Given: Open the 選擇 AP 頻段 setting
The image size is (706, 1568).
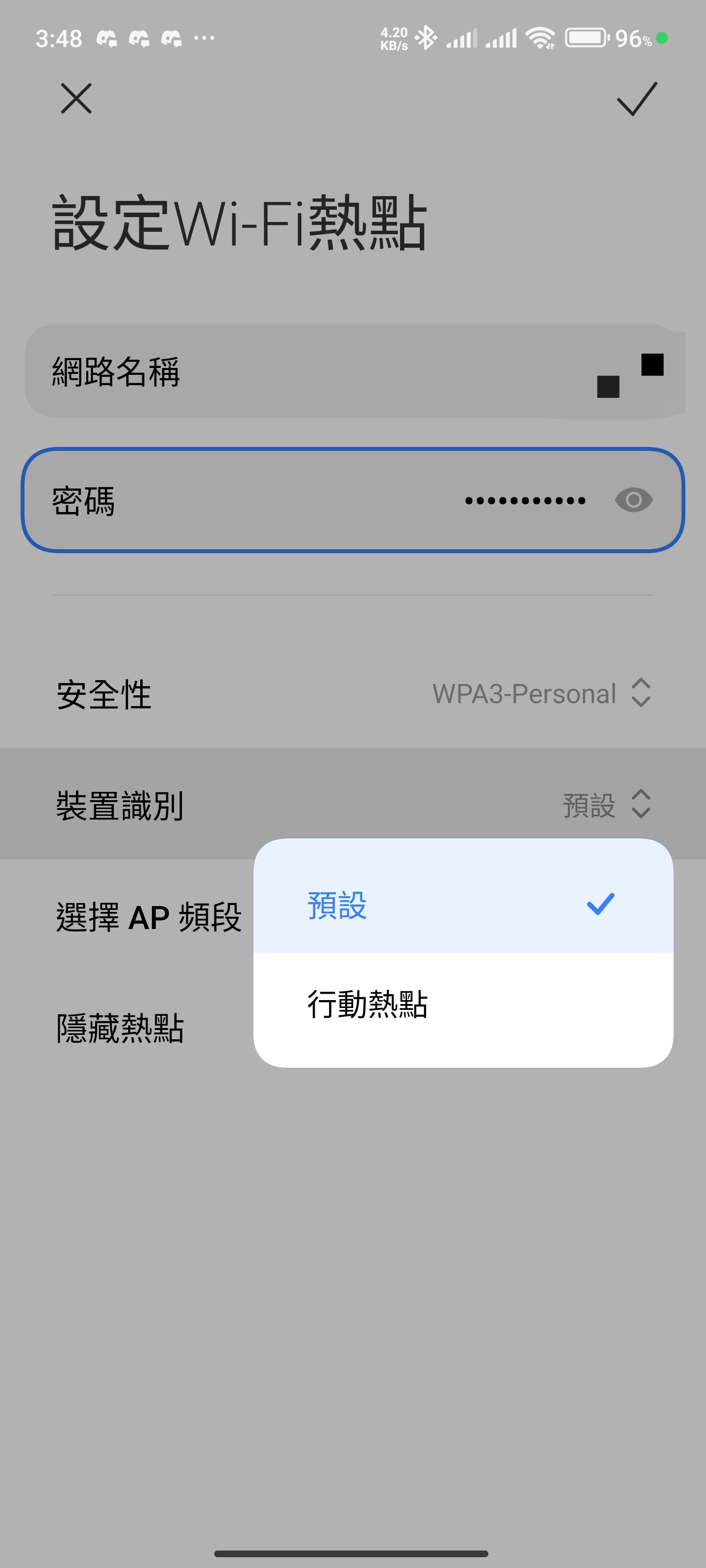Looking at the screenshot, I should 149,917.
